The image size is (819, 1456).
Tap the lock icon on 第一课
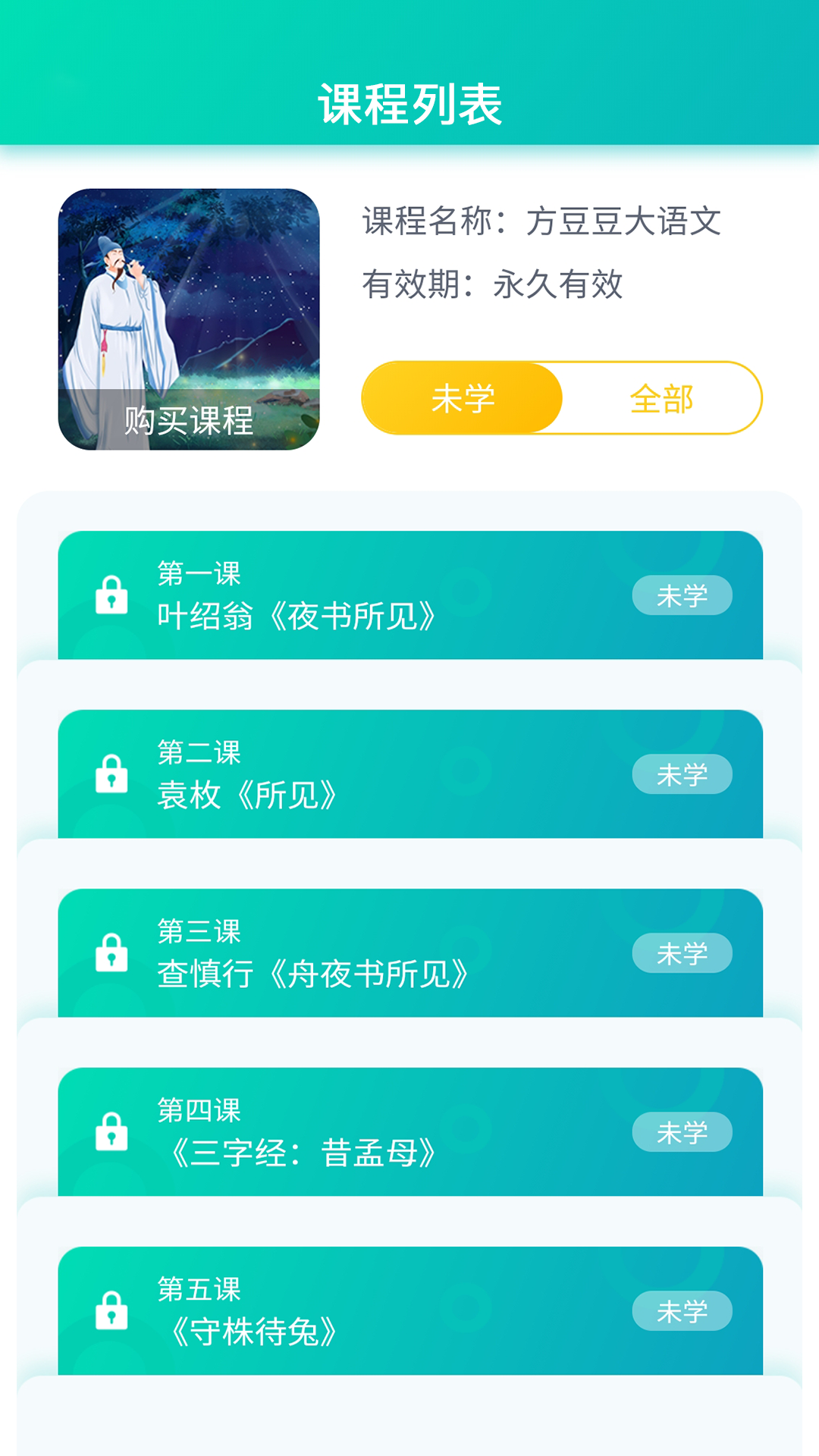tap(112, 595)
